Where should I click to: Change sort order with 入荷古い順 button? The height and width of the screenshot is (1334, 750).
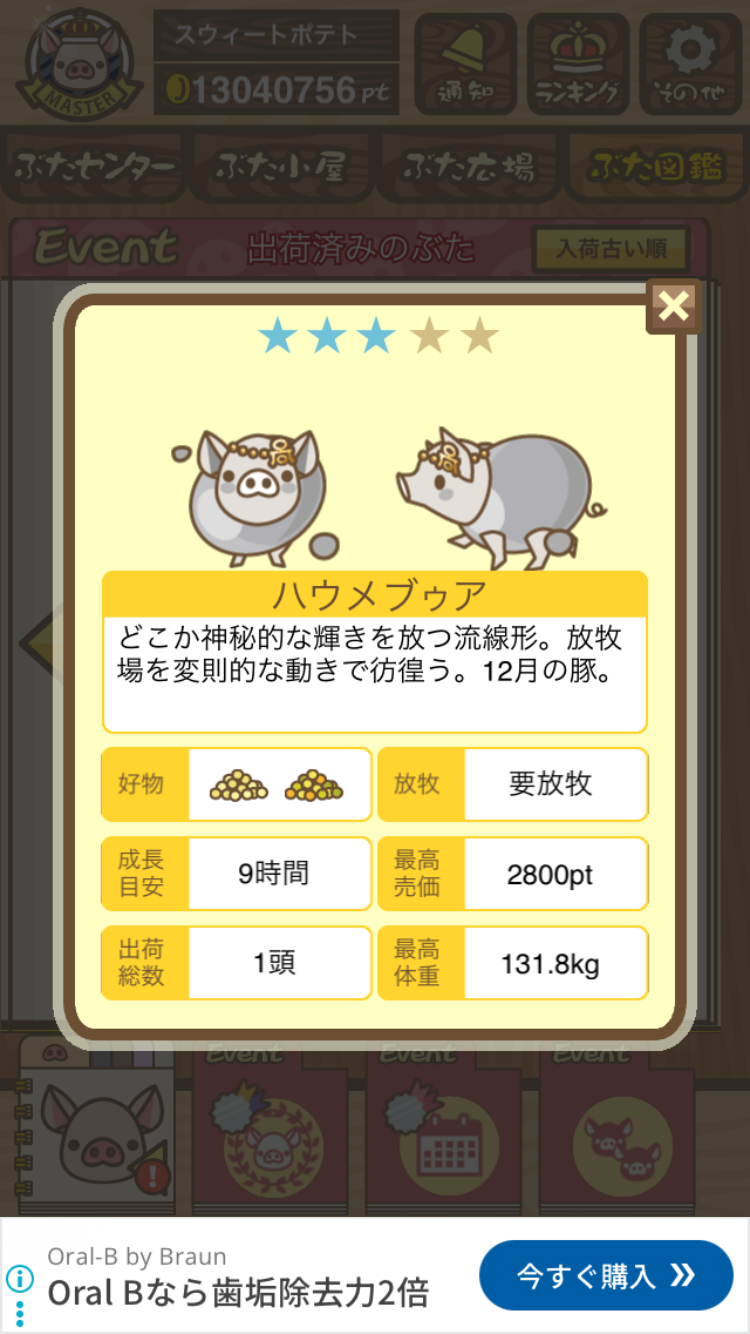coord(610,248)
